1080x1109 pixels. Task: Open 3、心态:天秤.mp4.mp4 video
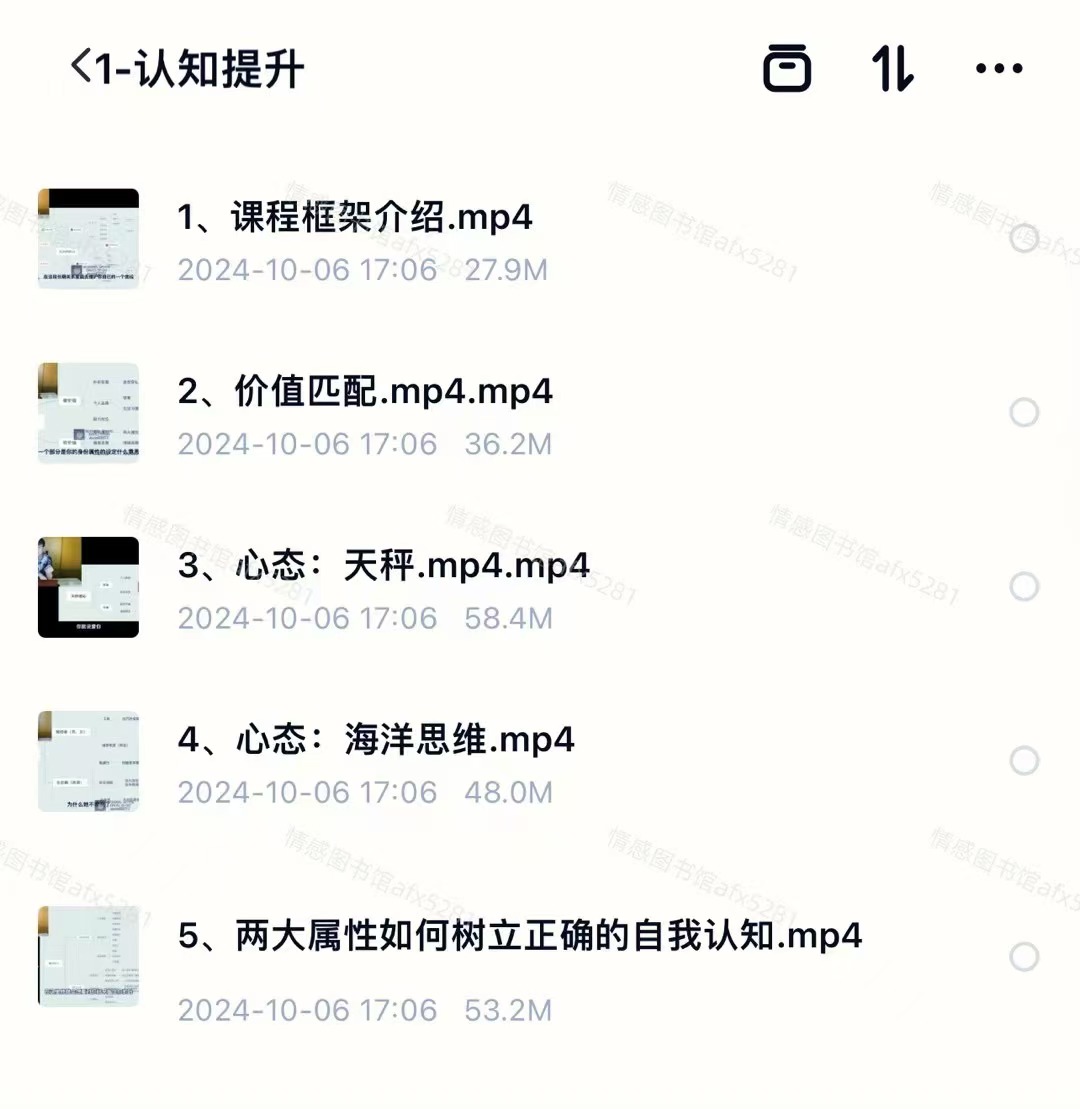click(384, 565)
